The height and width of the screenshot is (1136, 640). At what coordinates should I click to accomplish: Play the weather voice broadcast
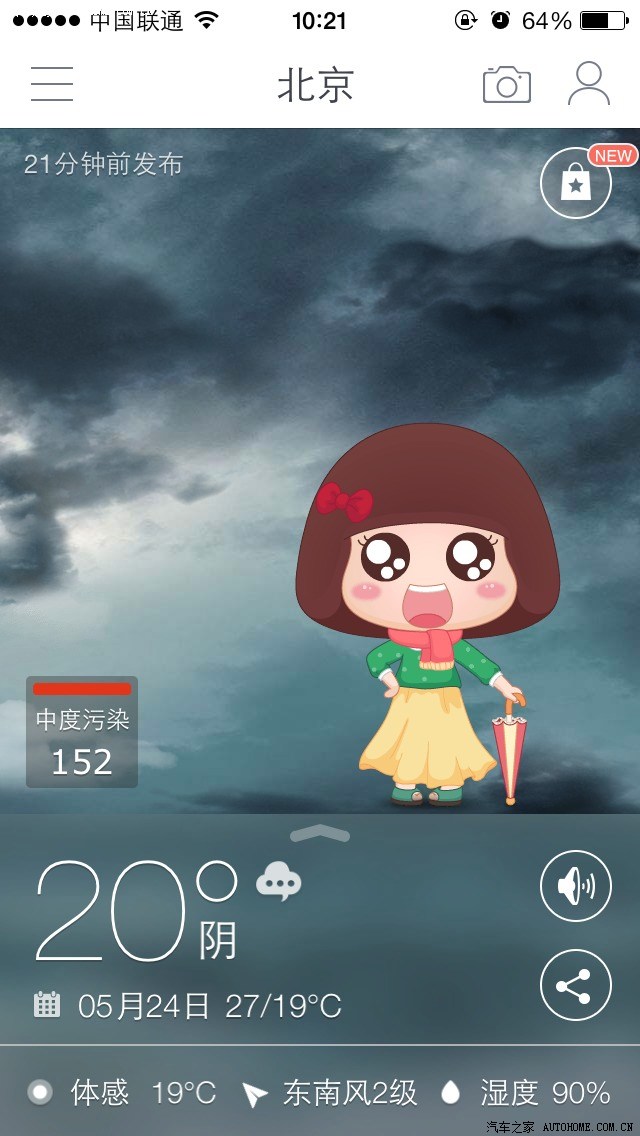[x=575, y=885]
